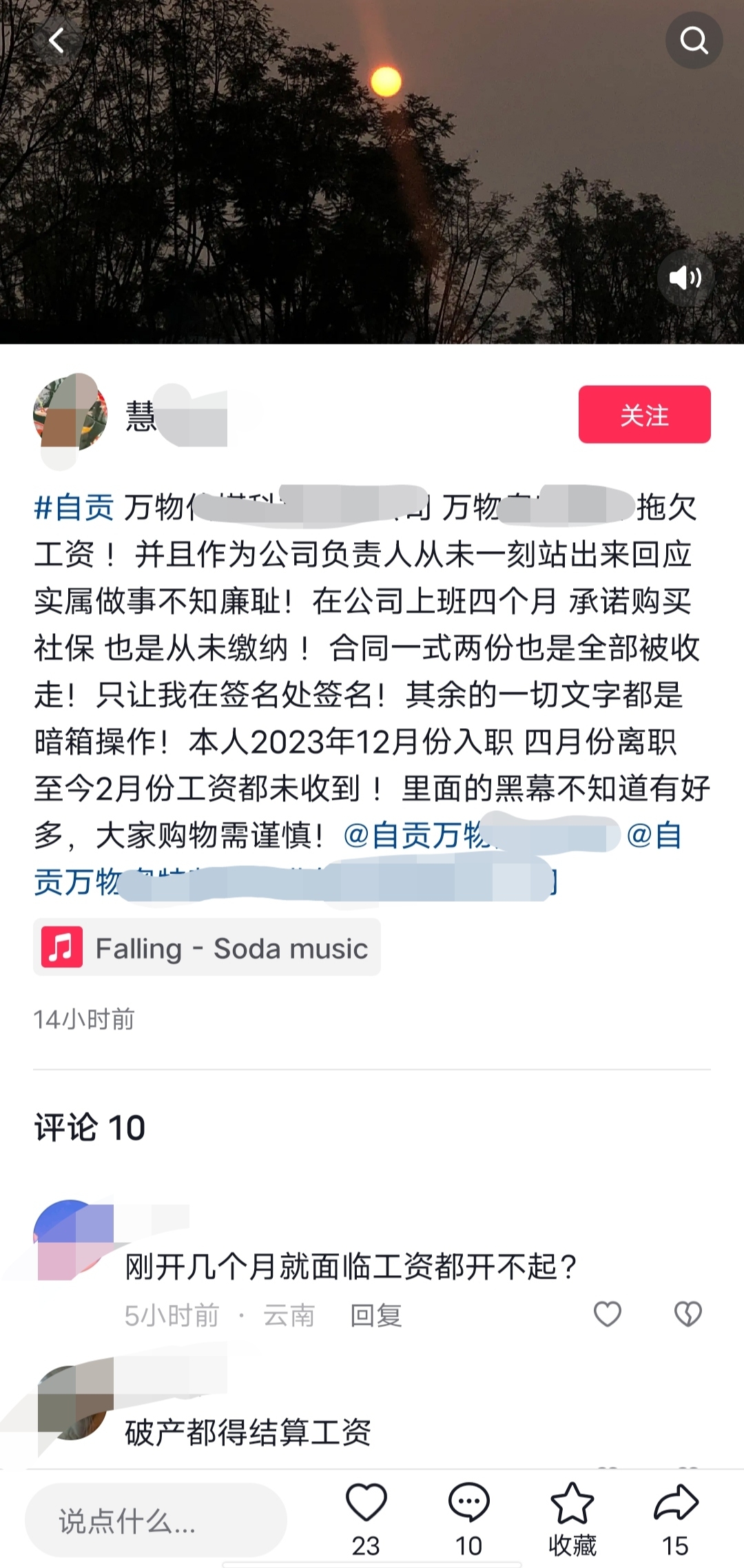Like the comment from 云南
This screenshot has height=1568, width=744.
[608, 1314]
